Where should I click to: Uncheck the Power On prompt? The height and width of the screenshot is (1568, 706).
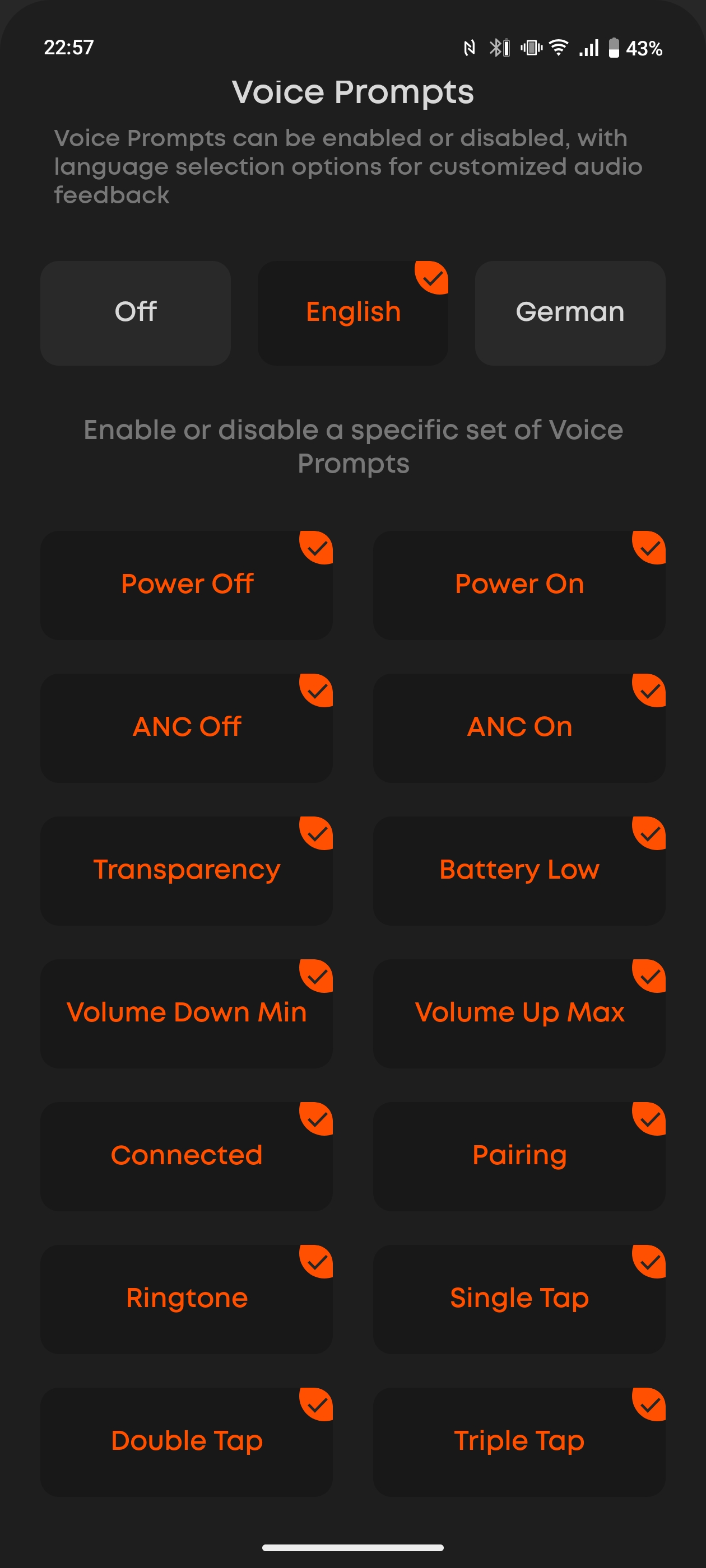click(x=519, y=585)
